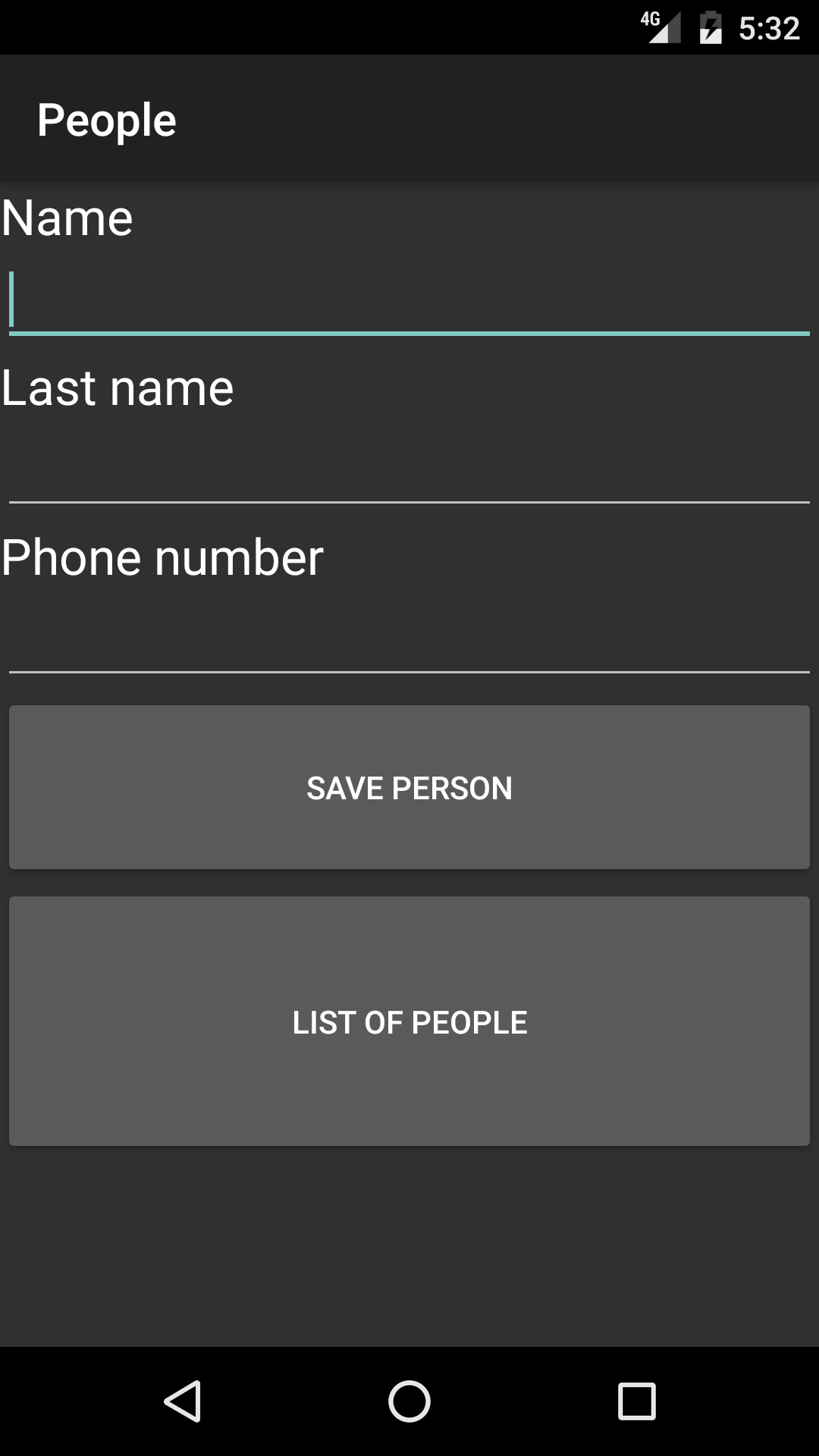This screenshot has width=819, height=1456.
Task: Tap the Save Person button
Action: [x=409, y=787]
